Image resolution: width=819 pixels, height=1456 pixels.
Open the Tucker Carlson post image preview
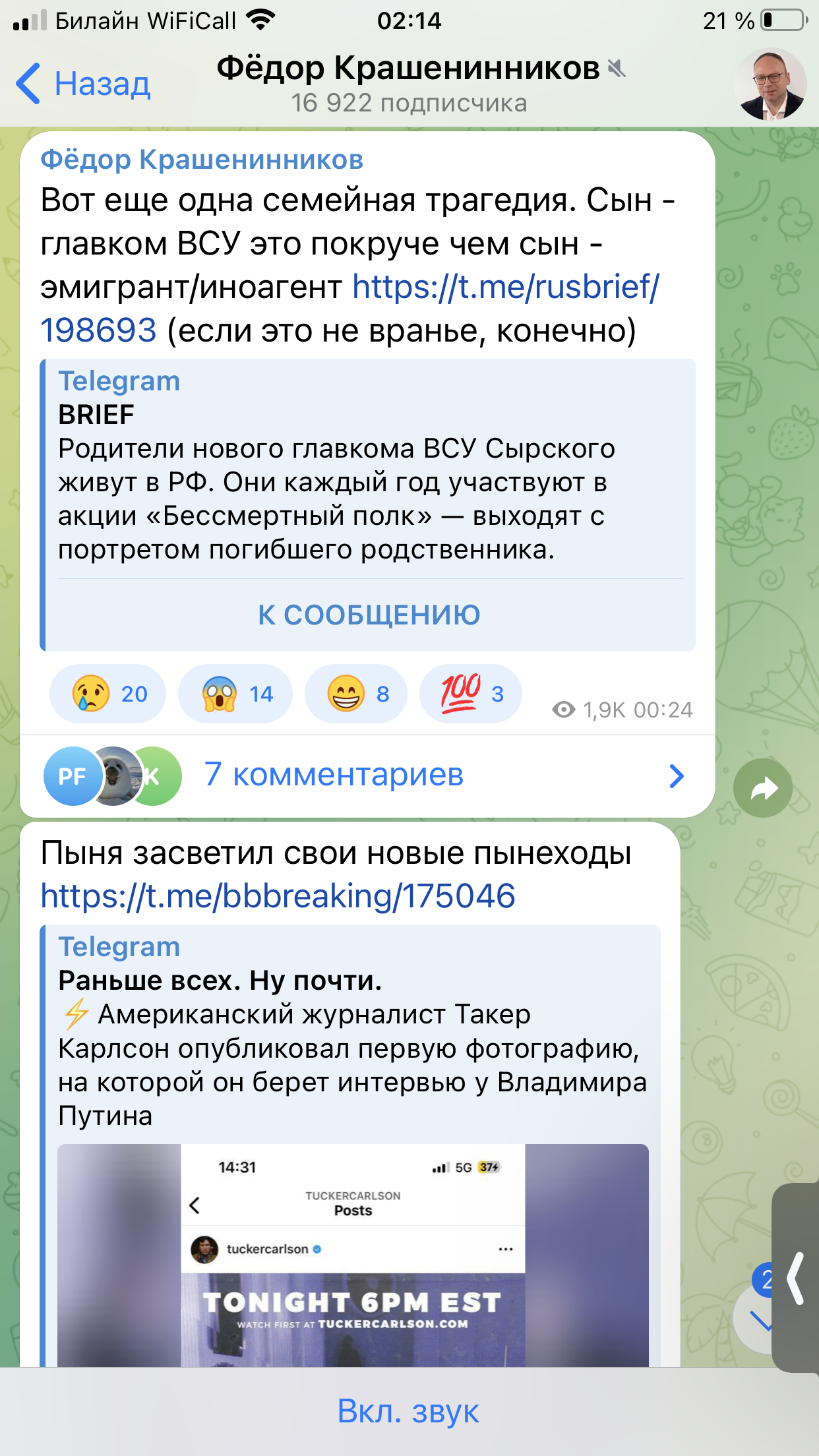point(353,1253)
